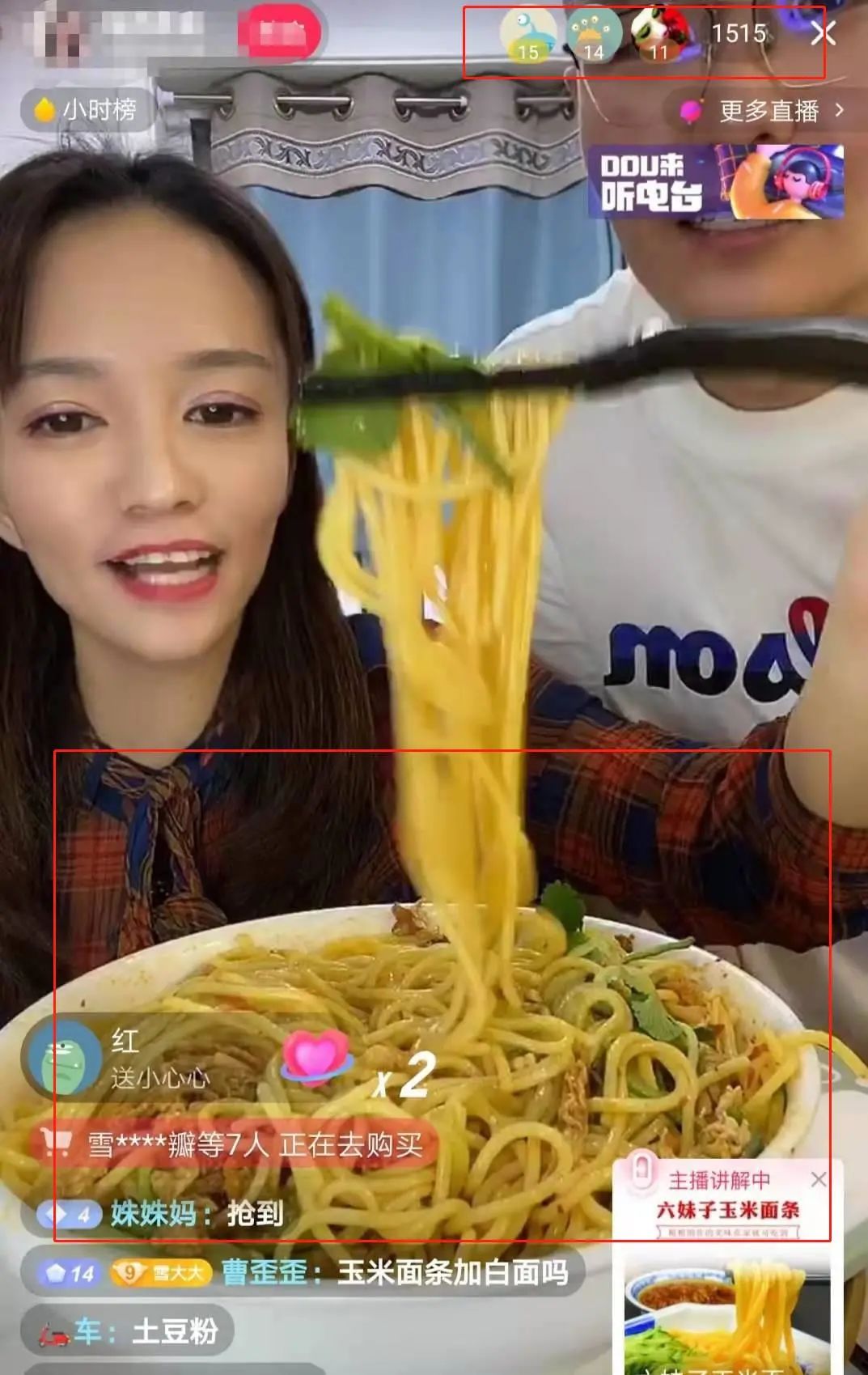Close the live stream
This screenshot has height=1375, width=868.
(x=824, y=34)
